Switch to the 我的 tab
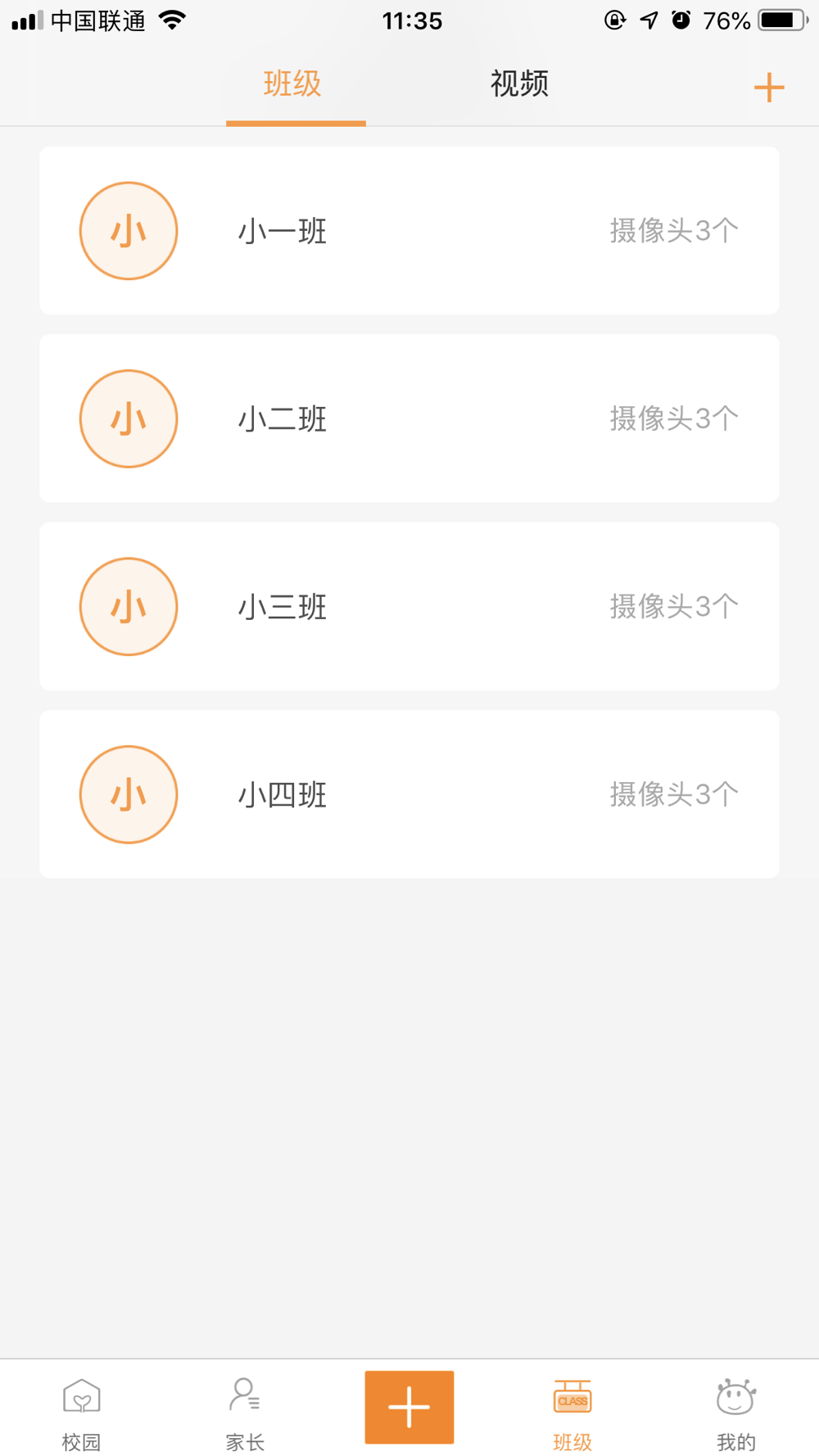This screenshot has height=1456, width=819. point(735,1413)
